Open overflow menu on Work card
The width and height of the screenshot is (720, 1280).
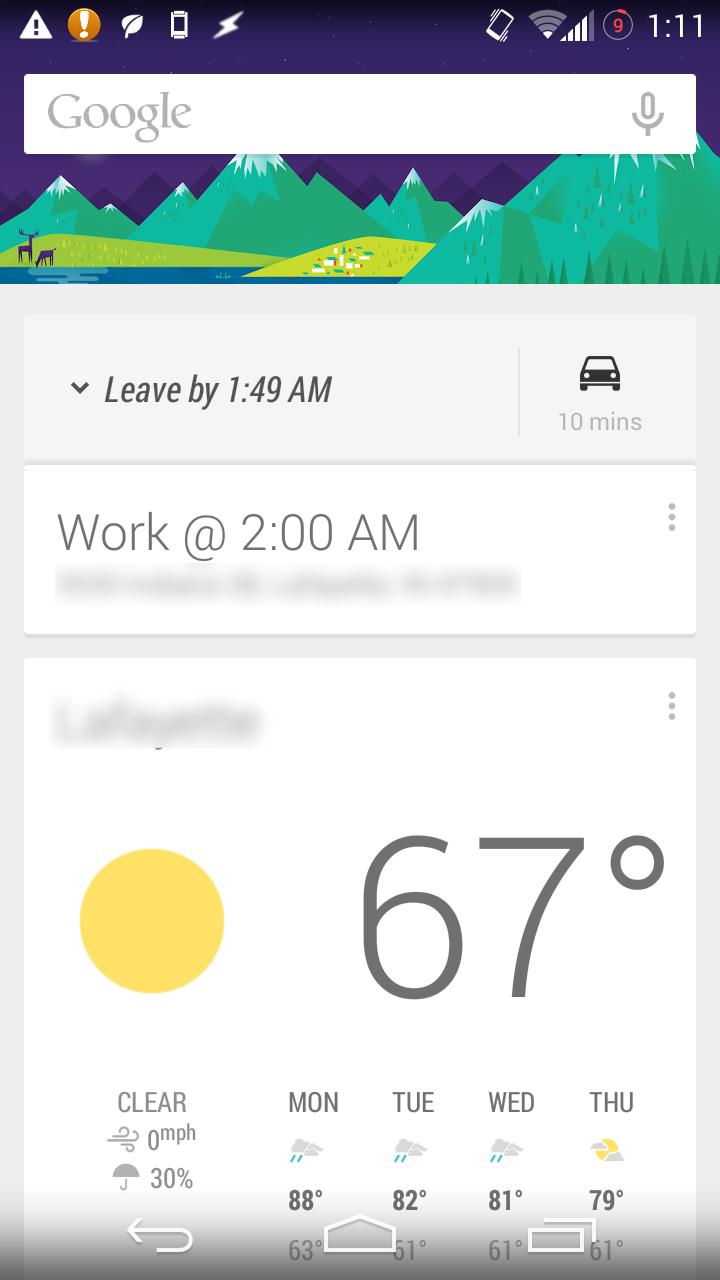(x=671, y=517)
